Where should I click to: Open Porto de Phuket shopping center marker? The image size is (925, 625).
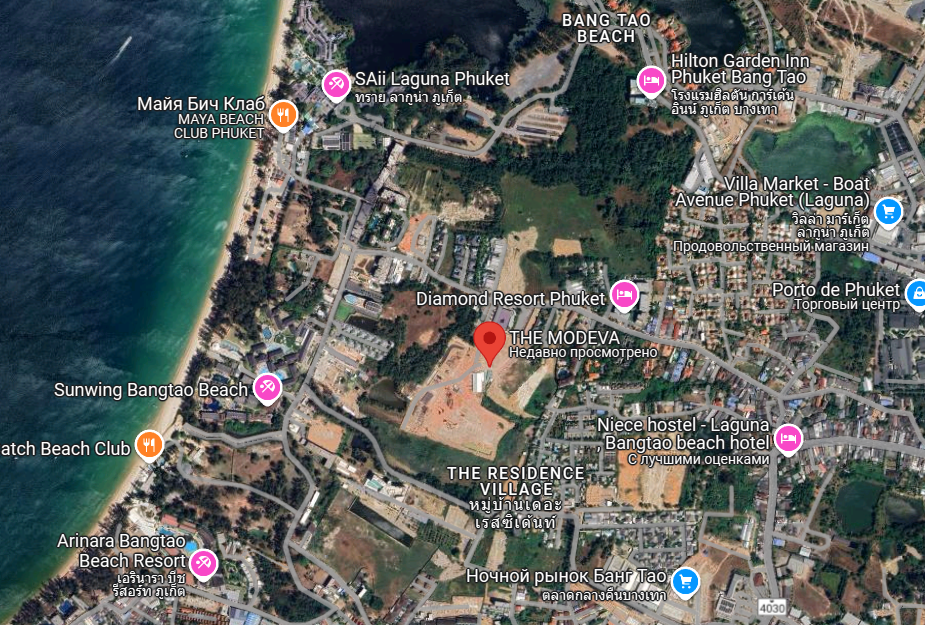point(915,292)
